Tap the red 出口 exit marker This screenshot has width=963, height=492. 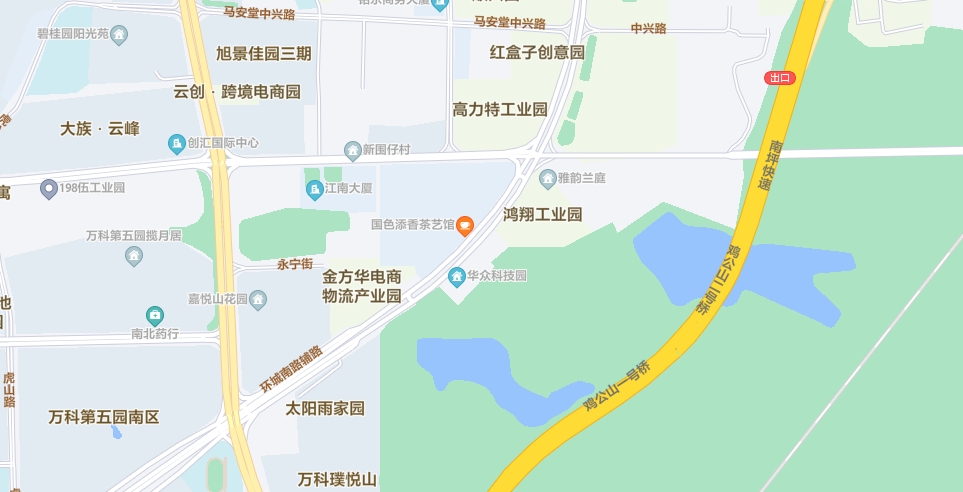779,78
